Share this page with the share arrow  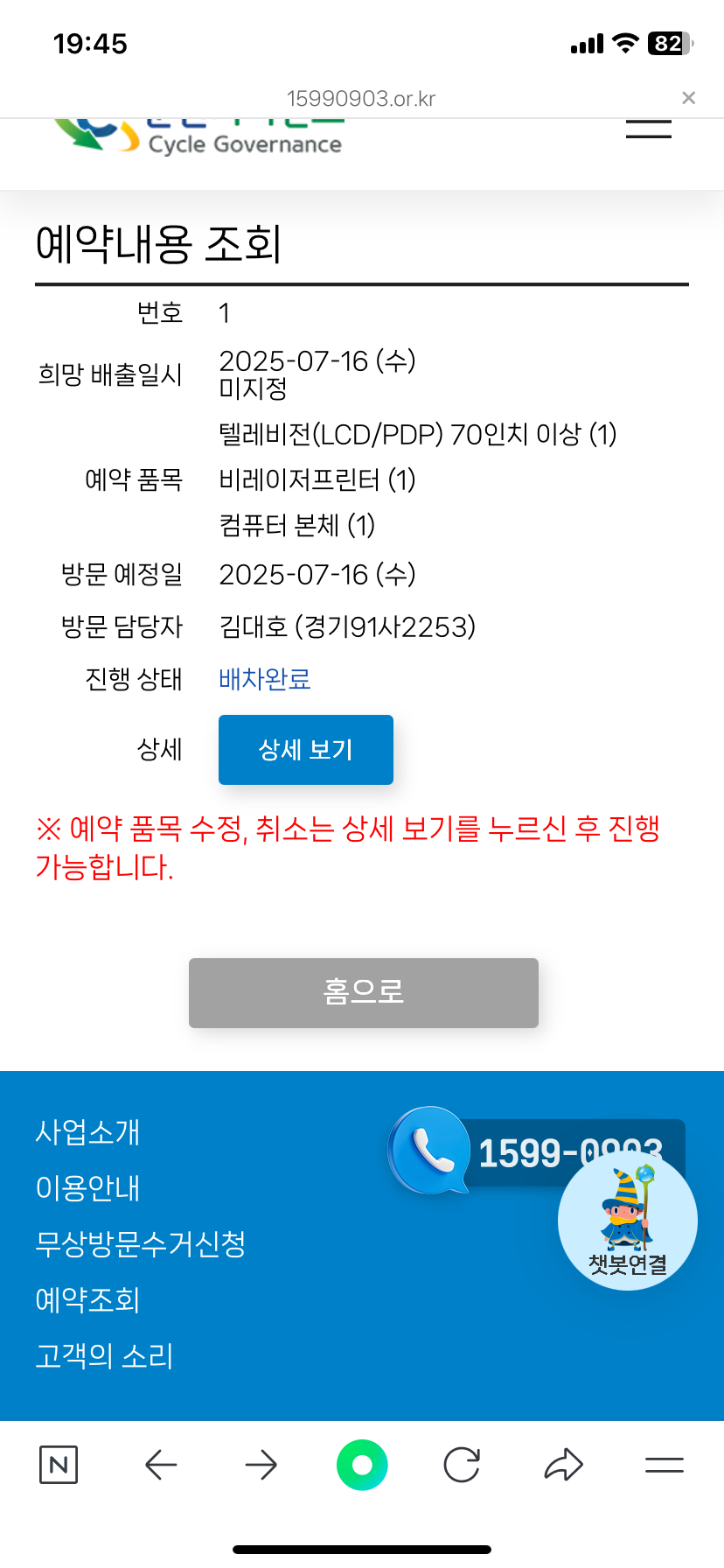click(x=564, y=1465)
